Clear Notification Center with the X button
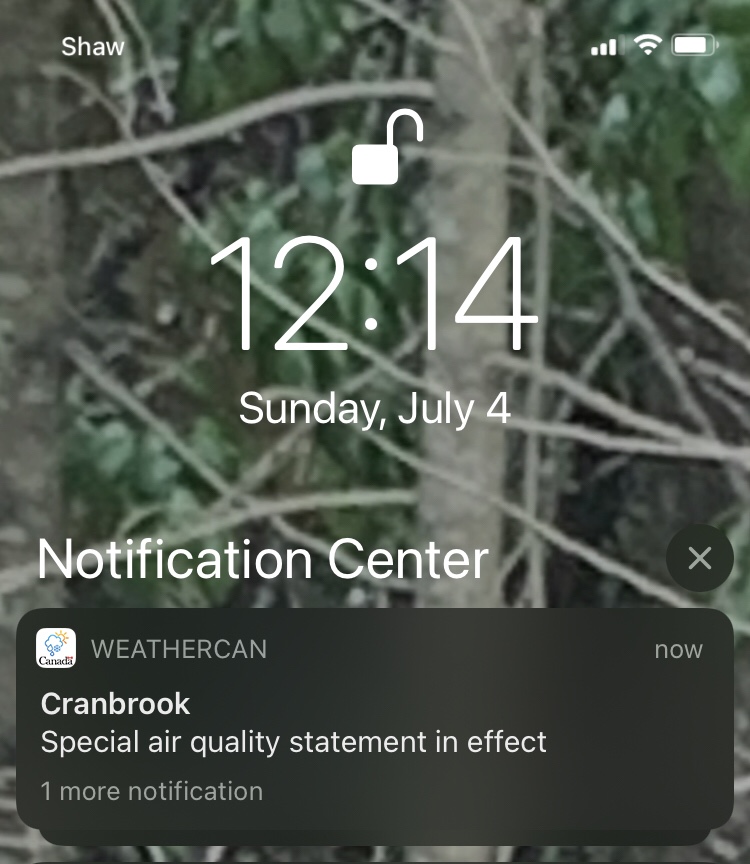Image resolution: width=750 pixels, height=864 pixels. click(700, 558)
